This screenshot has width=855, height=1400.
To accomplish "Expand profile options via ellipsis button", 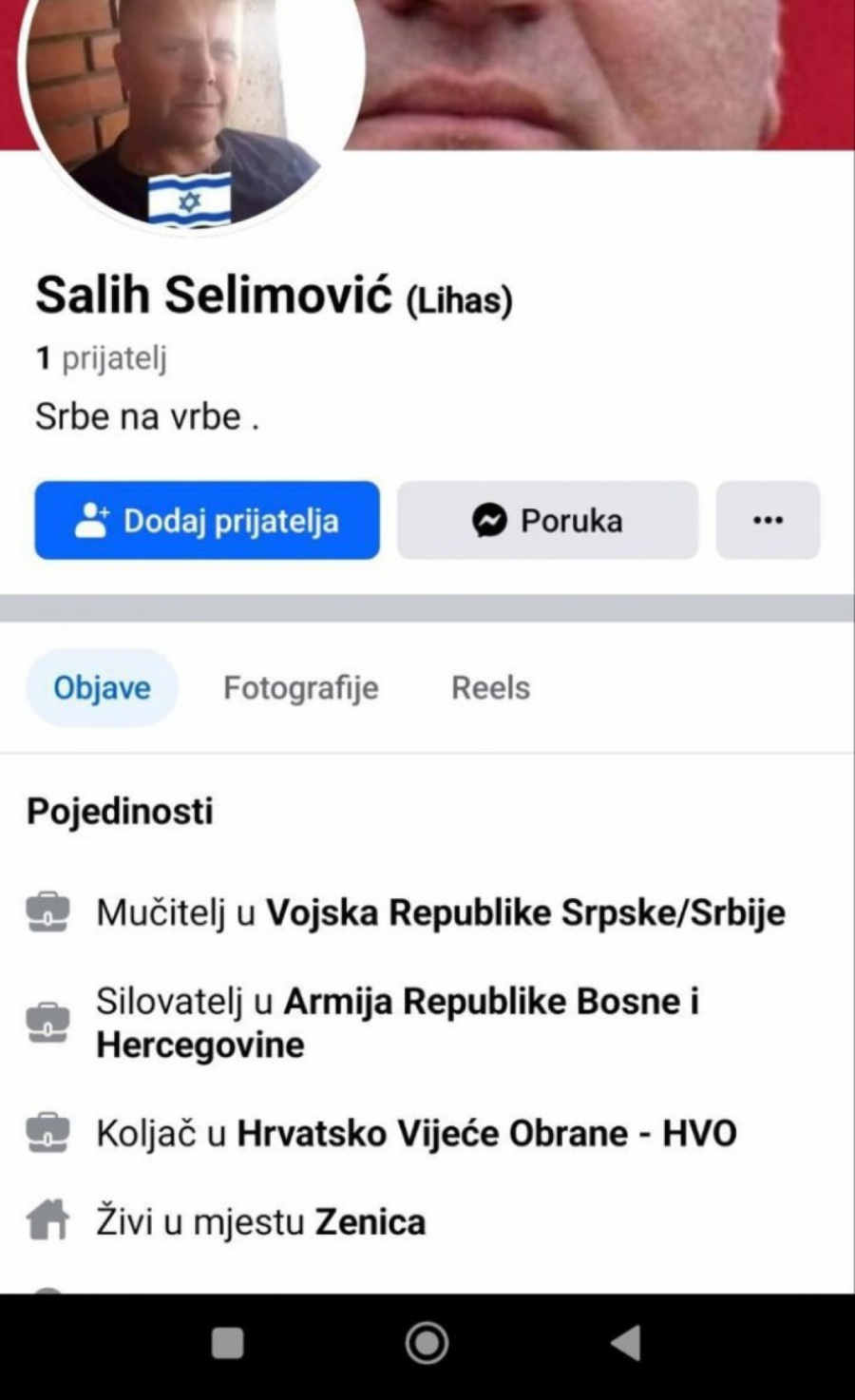I will tap(768, 520).
